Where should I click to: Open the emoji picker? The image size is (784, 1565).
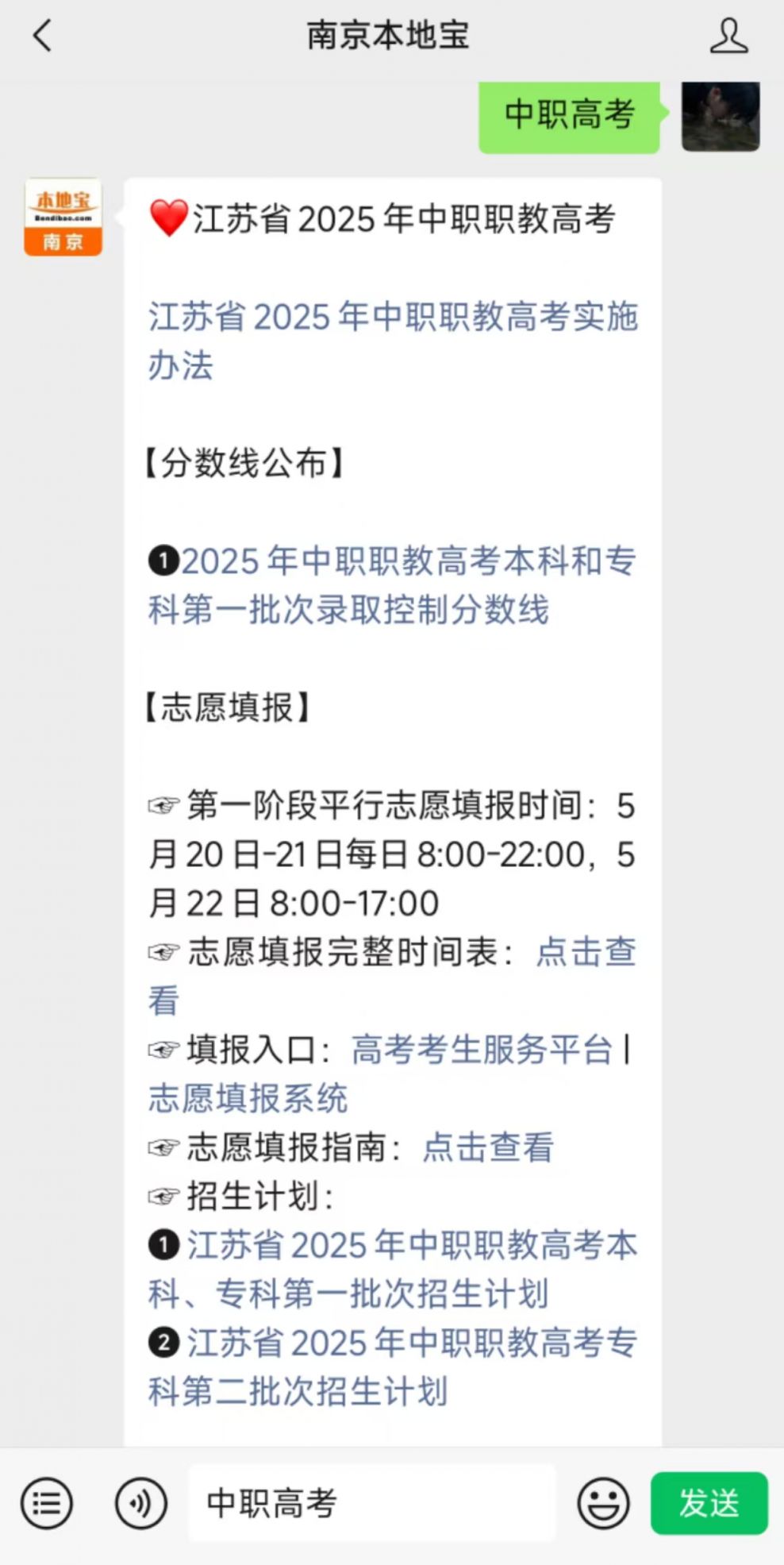(603, 1503)
